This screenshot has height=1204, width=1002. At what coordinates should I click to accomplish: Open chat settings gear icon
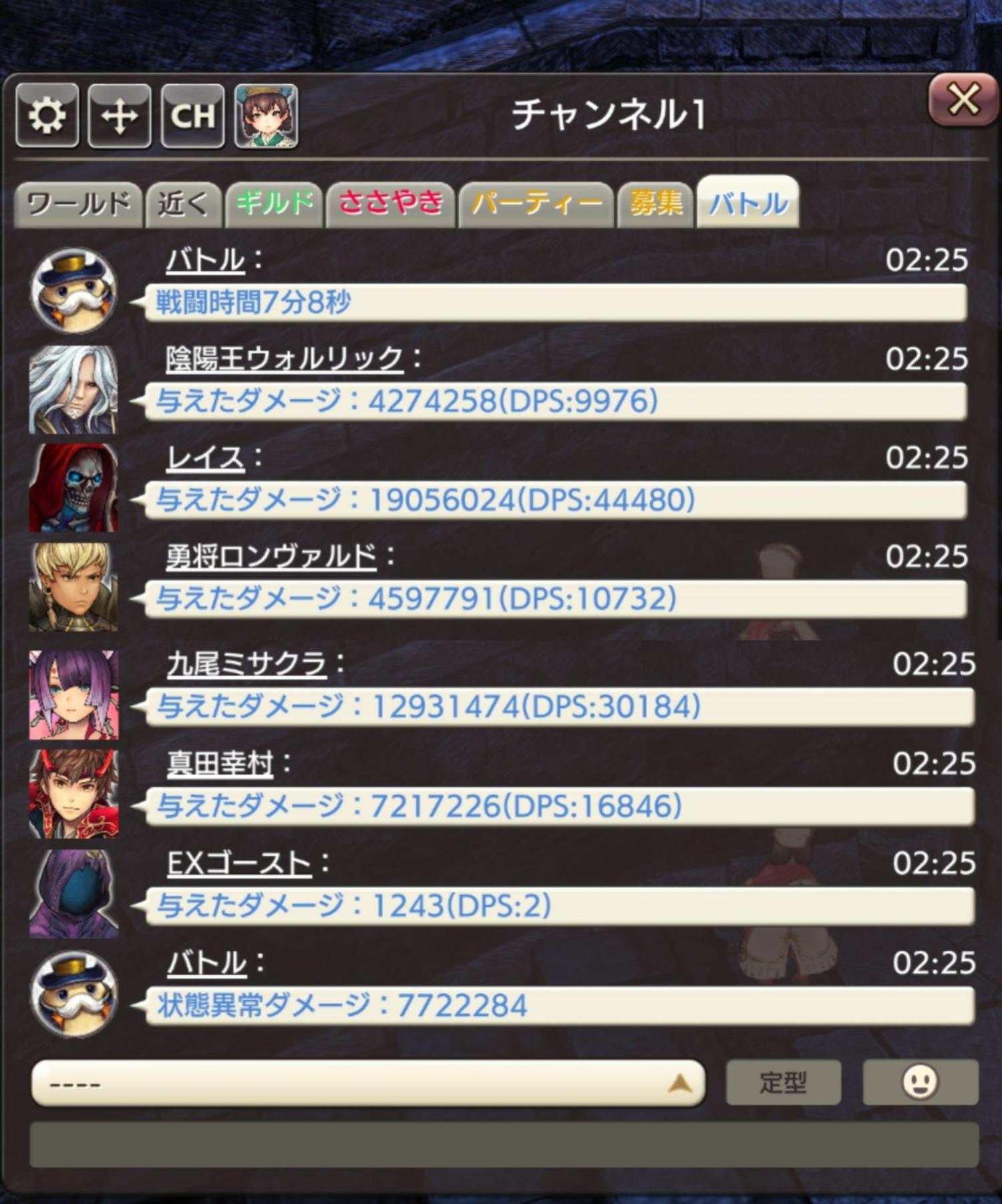(47, 116)
